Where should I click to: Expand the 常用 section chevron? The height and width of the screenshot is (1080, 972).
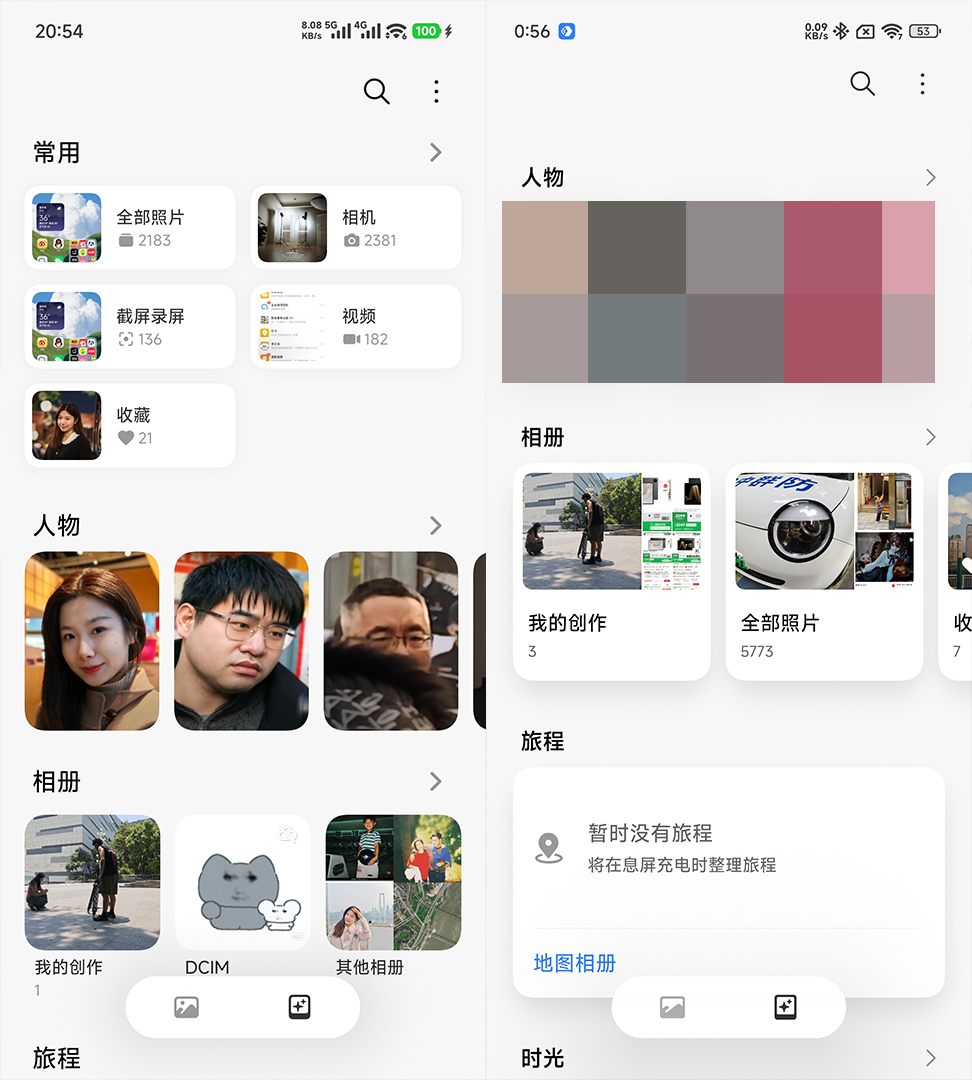[x=435, y=152]
